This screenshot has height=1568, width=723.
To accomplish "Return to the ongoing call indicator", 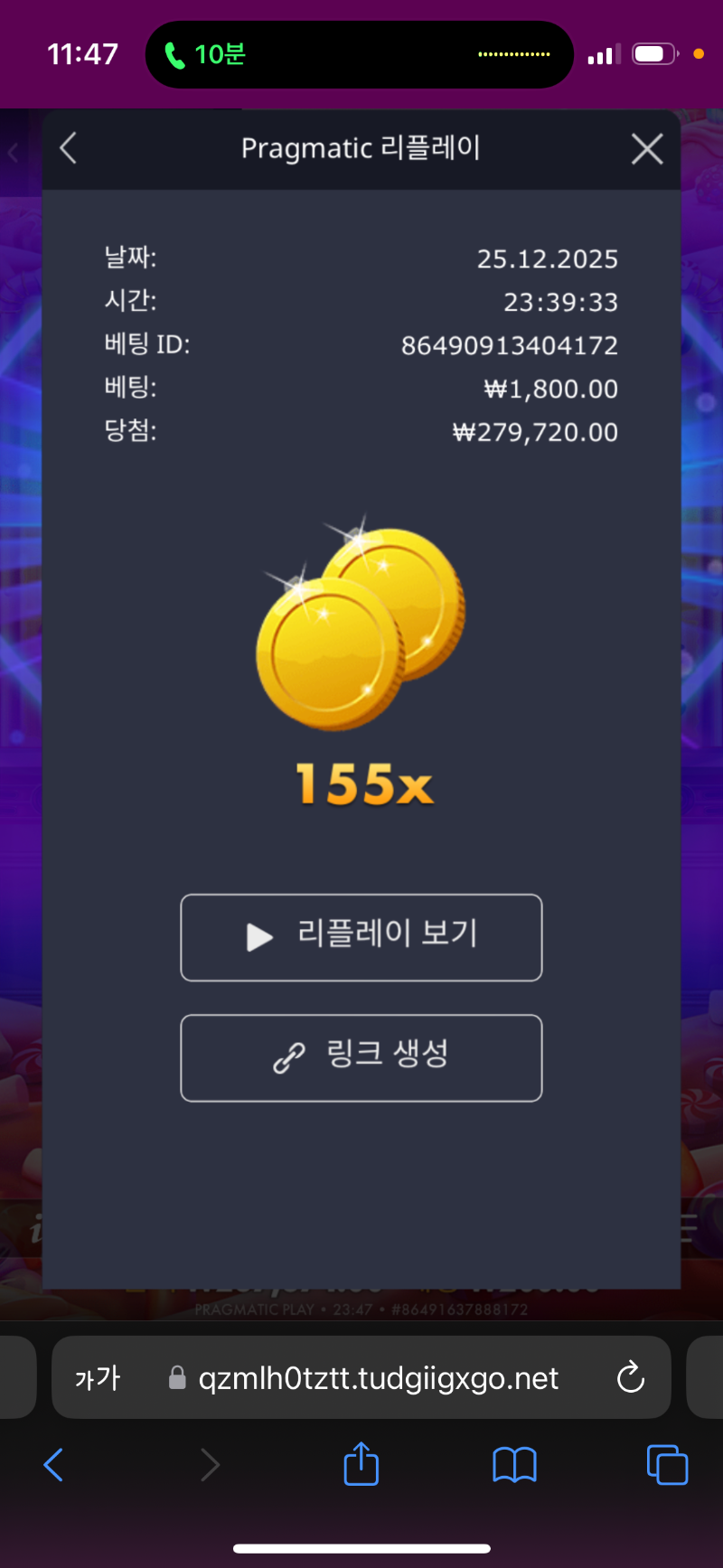I will [x=206, y=55].
